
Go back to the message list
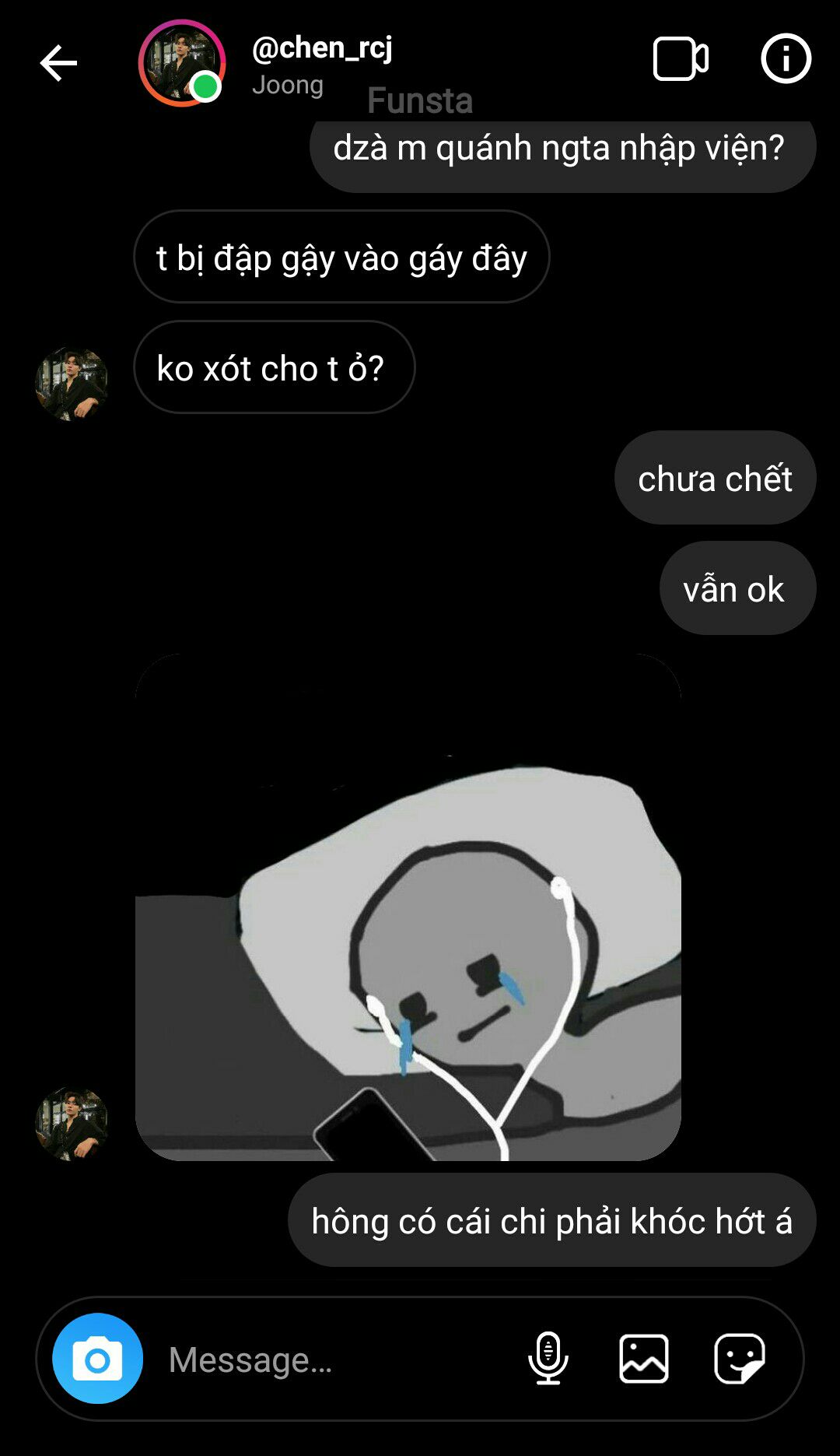click(58, 63)
